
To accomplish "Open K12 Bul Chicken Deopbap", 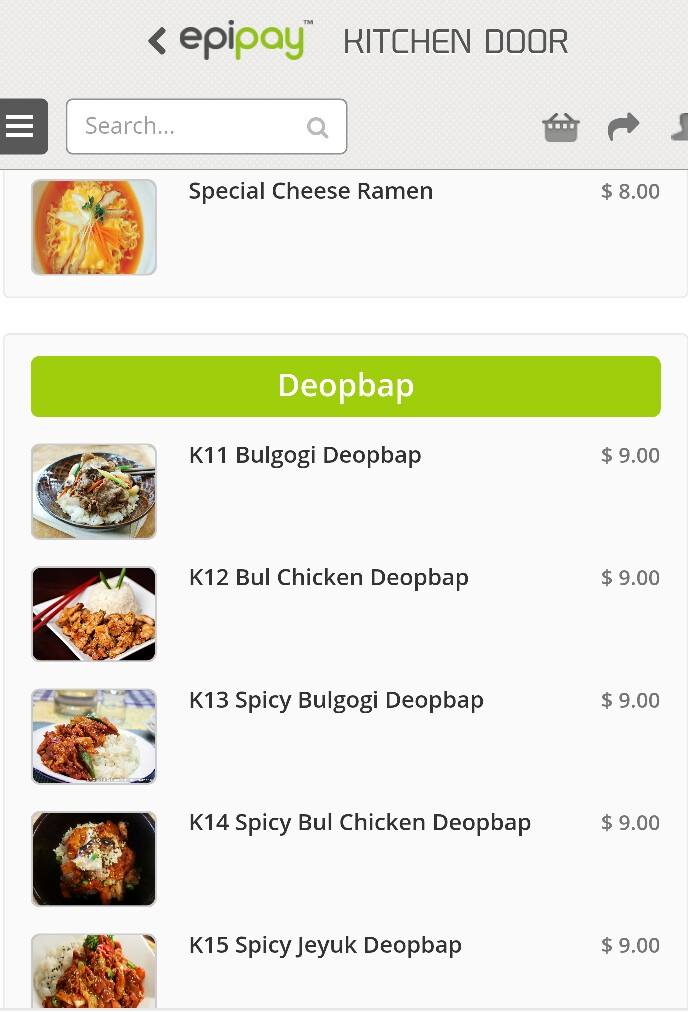I will tap(328, 578).
